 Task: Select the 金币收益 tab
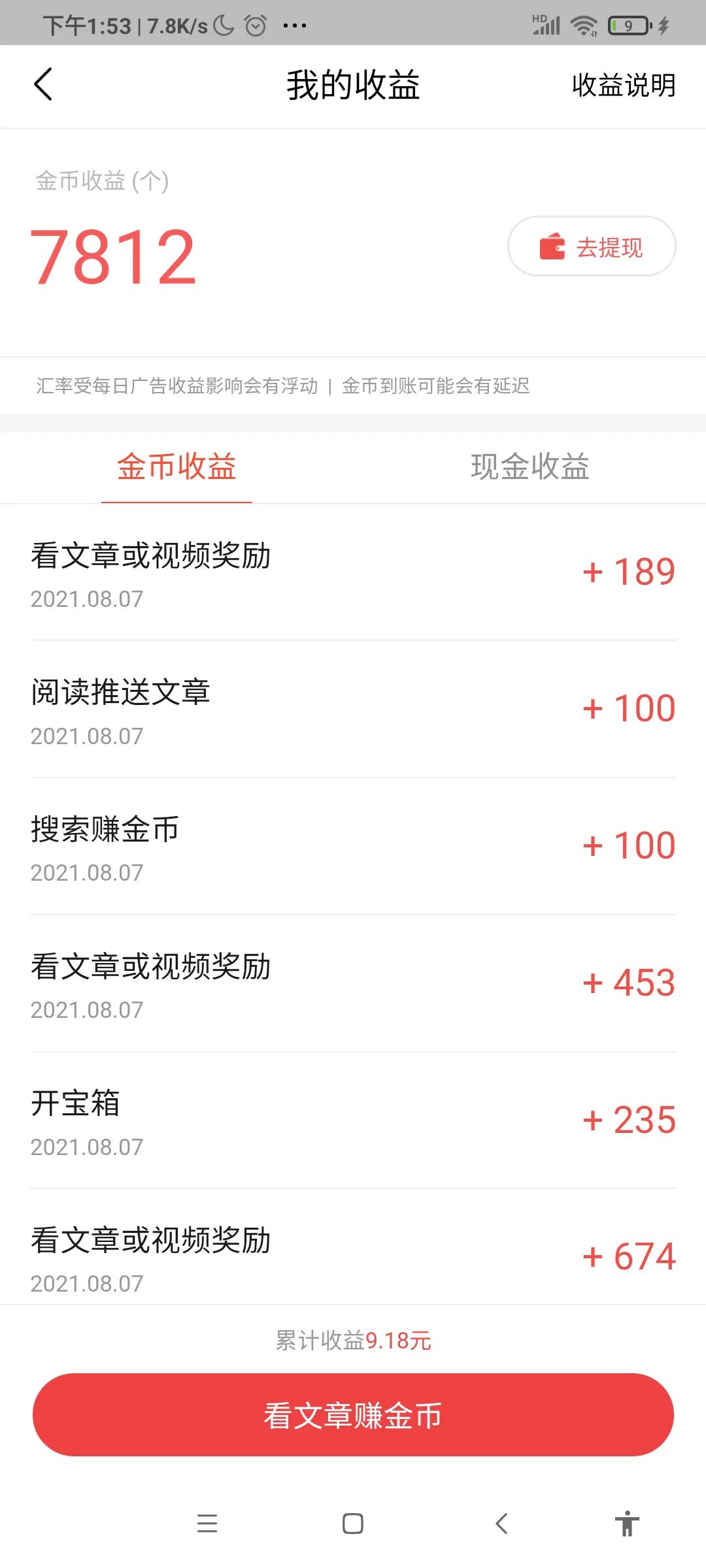pos(176,466)
